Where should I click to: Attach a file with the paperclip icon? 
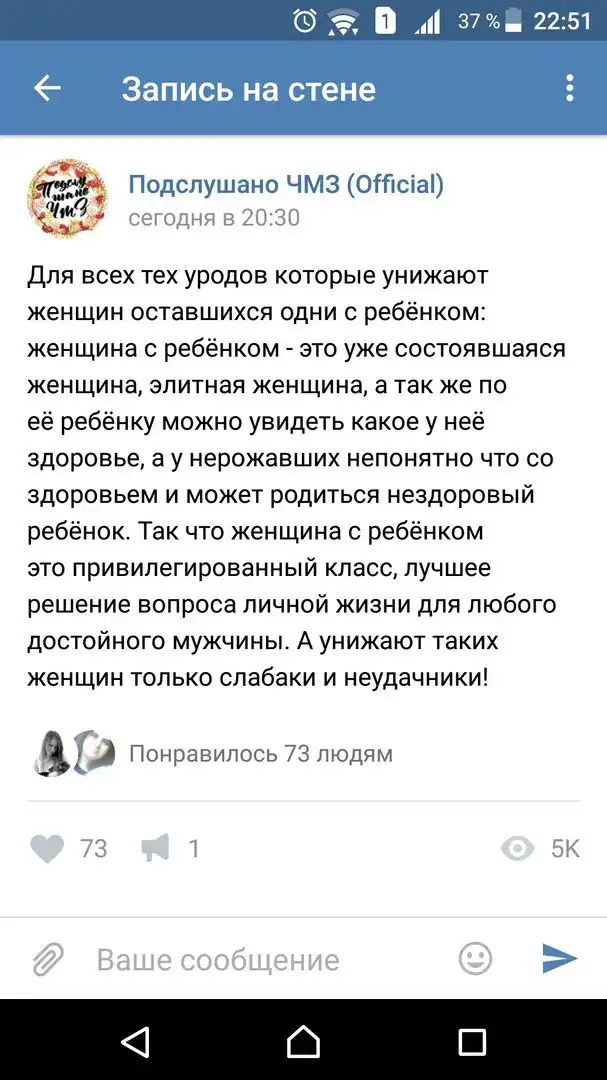(x=47, y=960)
